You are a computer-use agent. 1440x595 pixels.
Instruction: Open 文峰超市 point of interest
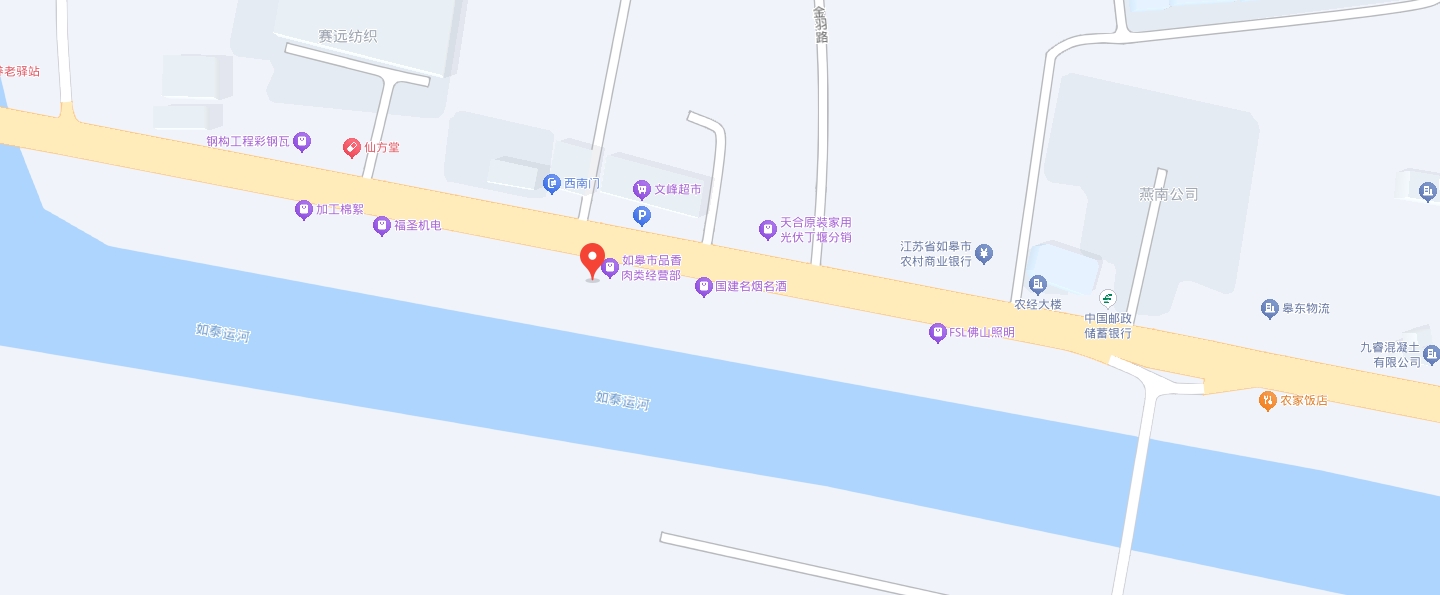[x=642, y=189]
